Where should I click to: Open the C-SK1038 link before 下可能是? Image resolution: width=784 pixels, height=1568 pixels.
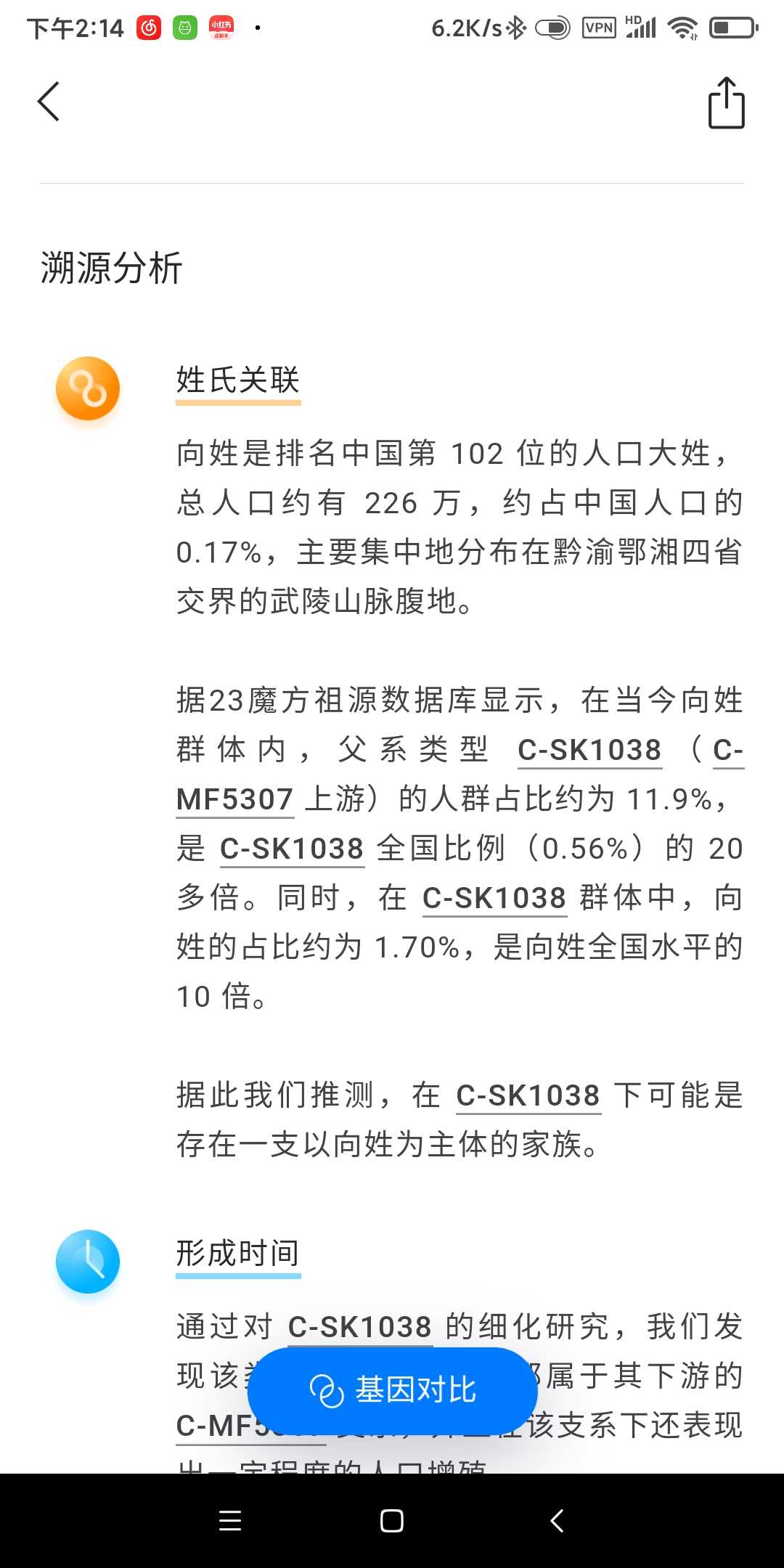[x=528, y=1095]
